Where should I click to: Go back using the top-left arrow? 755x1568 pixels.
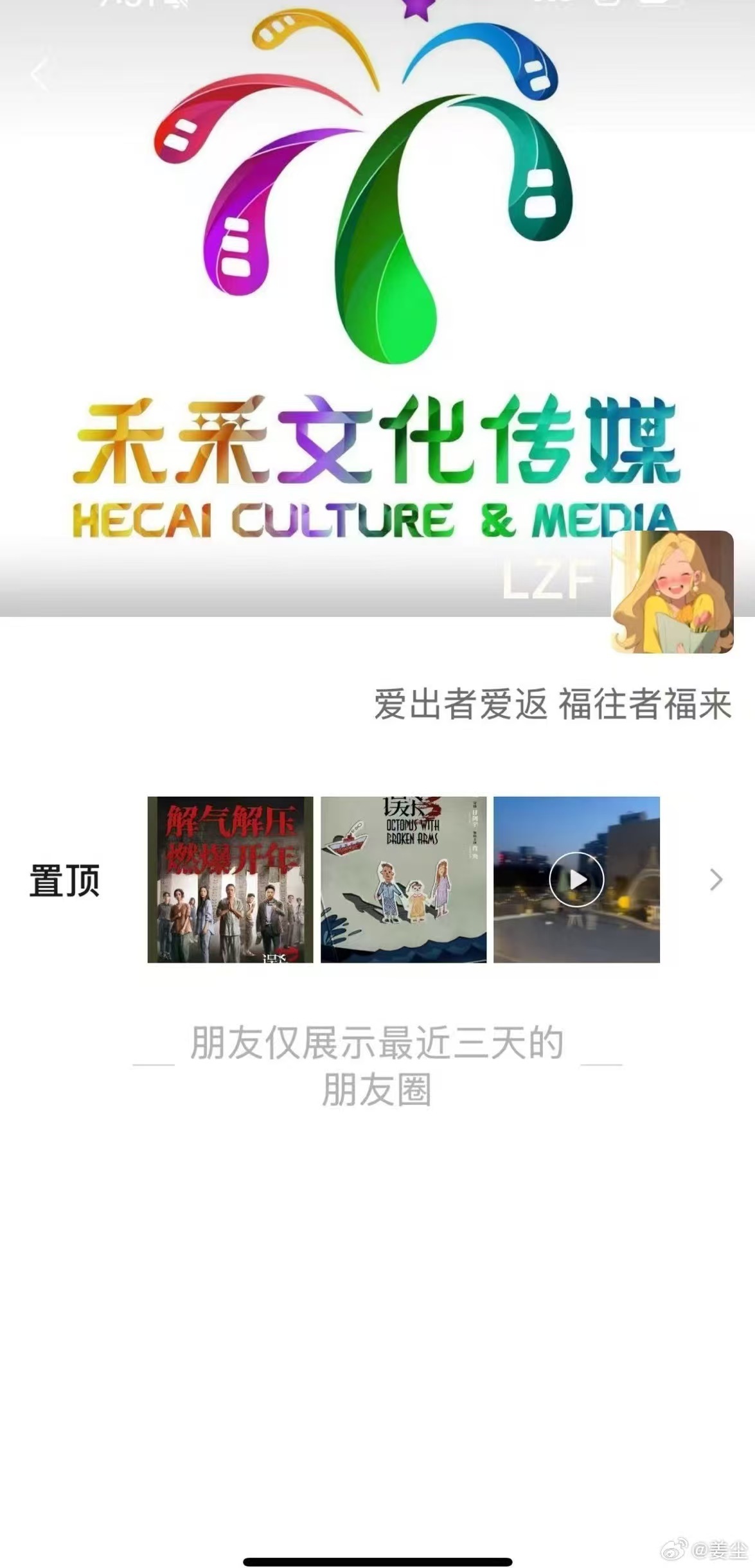40,75
